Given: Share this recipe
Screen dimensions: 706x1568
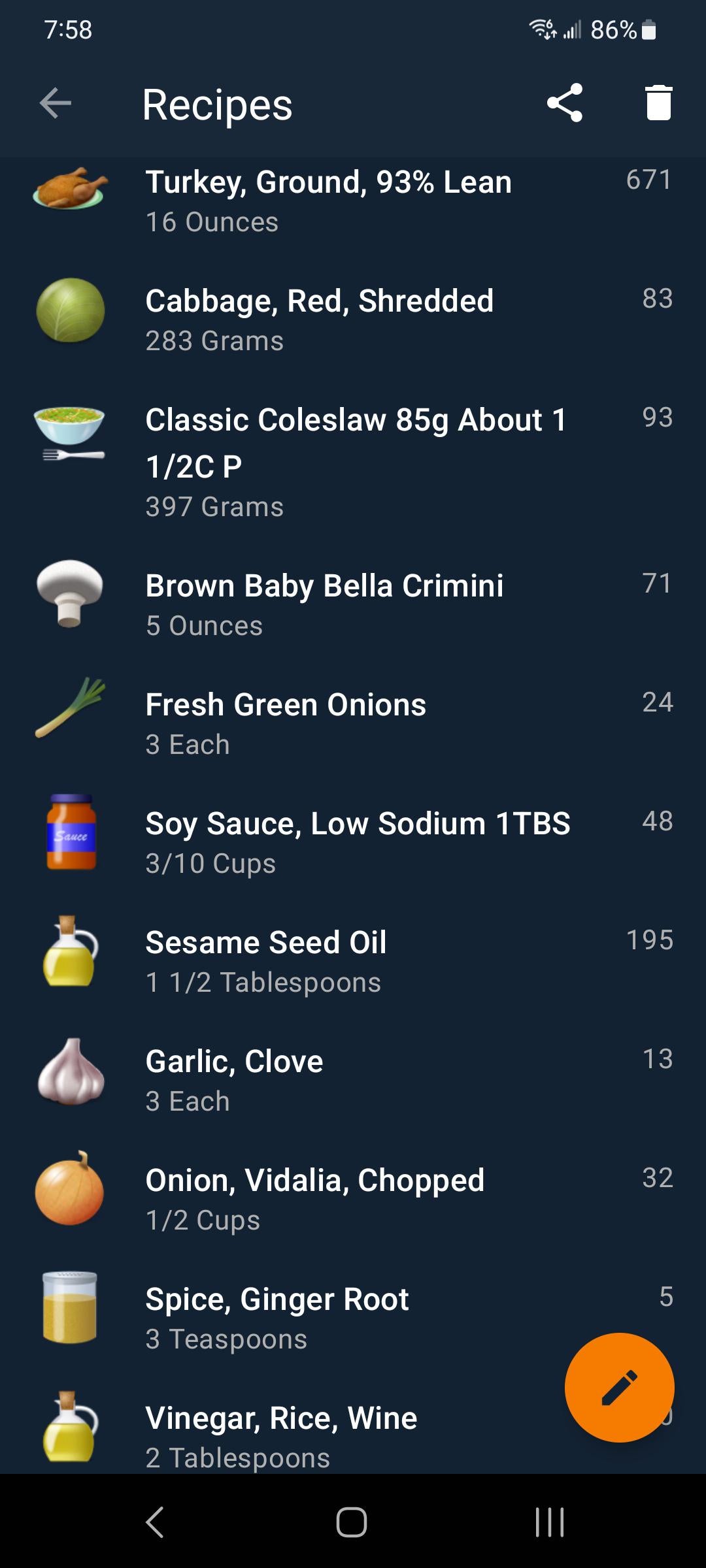Looking at the screenshot, I should (x=565, y=103).
